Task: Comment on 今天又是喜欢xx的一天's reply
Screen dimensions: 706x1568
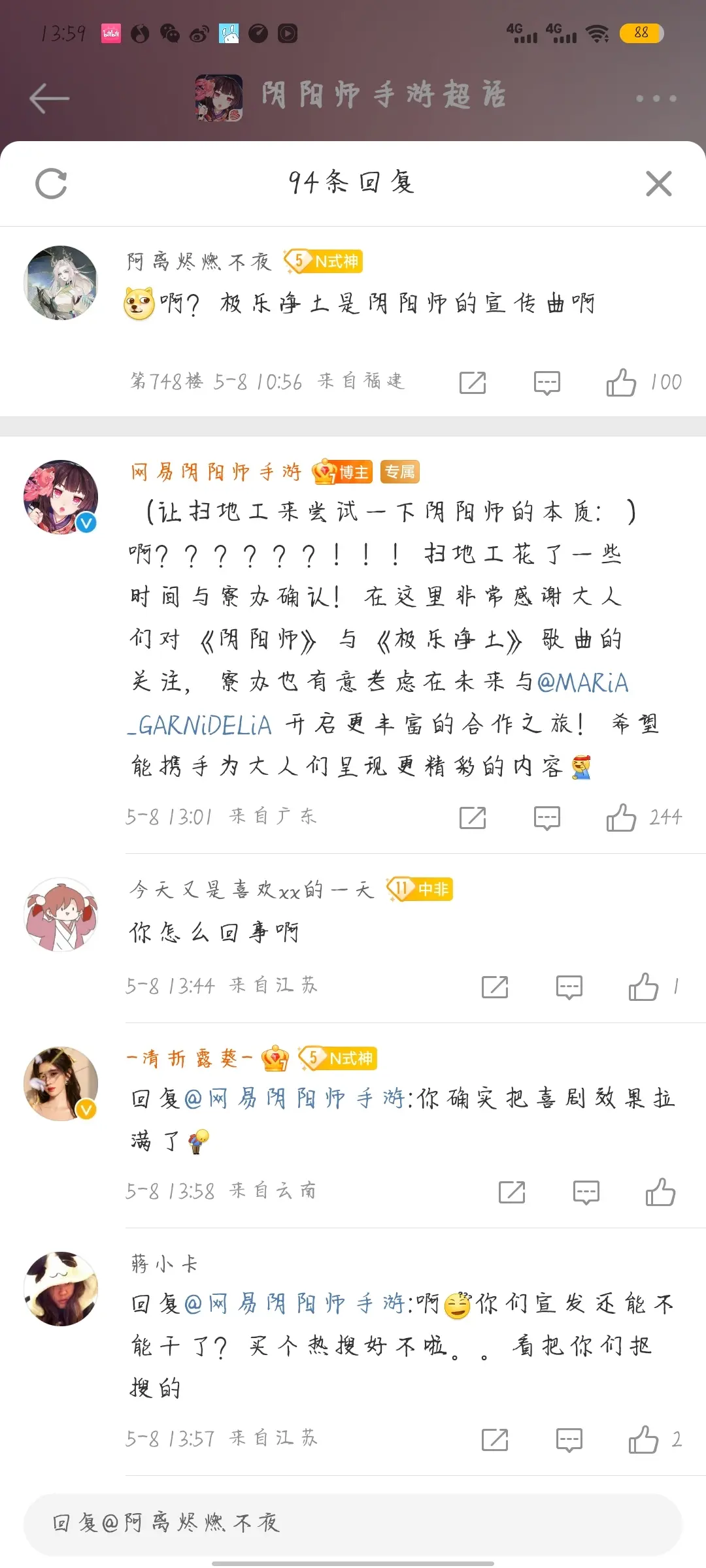Action: [569, 987]
